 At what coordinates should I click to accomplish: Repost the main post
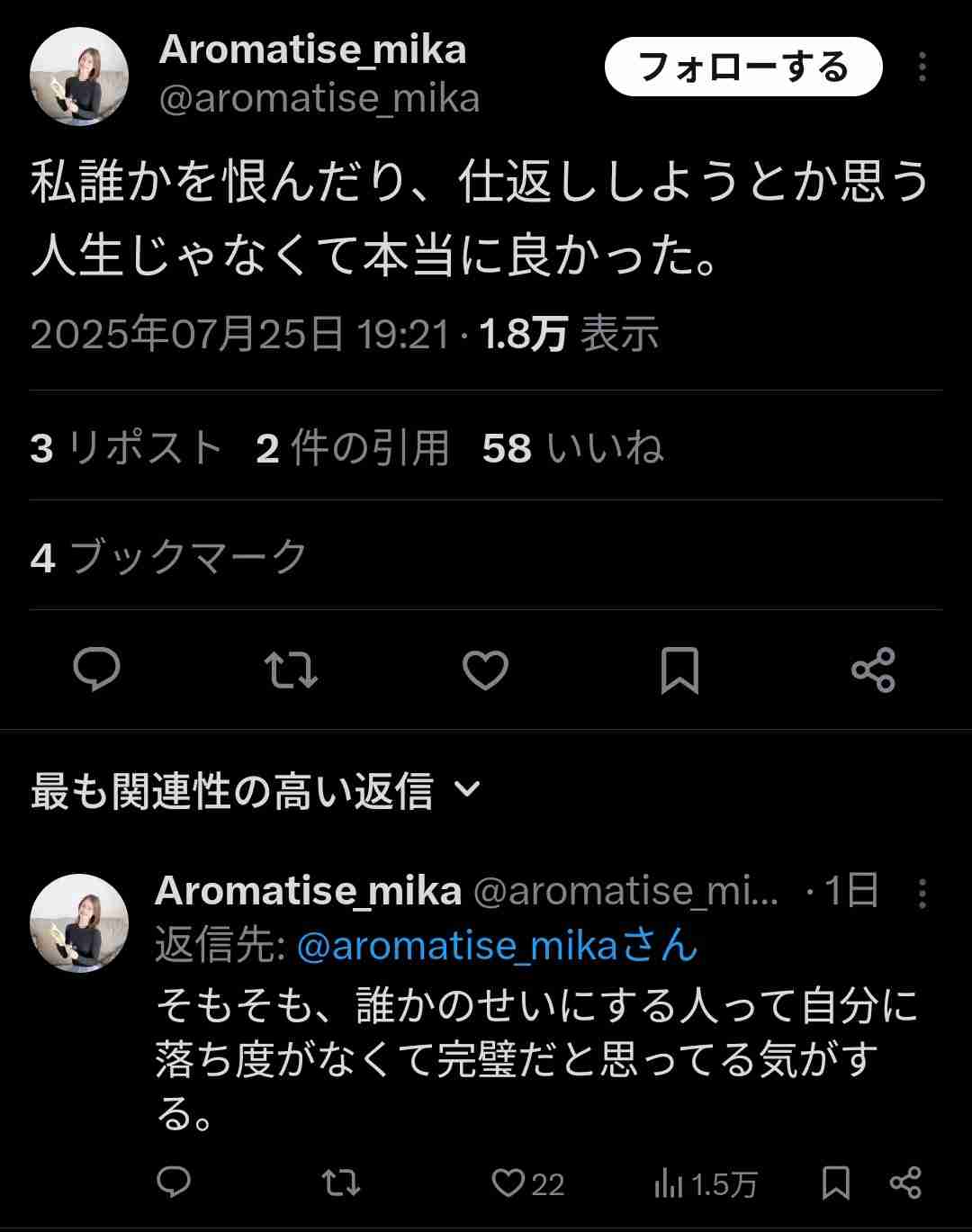coord(291,670)
